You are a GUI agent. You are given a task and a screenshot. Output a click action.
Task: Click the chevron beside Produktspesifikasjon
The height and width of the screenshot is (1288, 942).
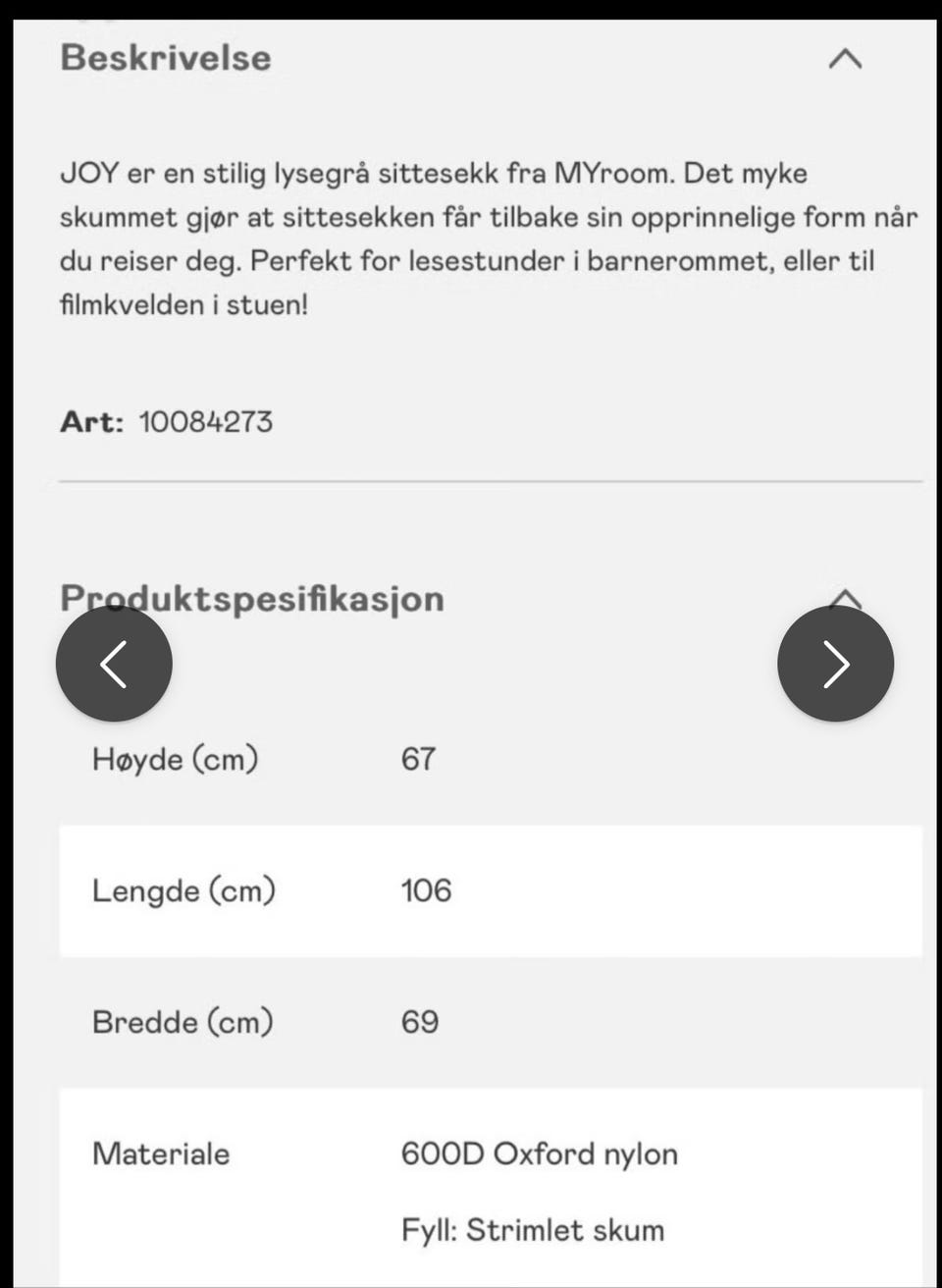[x=847, y=599]
